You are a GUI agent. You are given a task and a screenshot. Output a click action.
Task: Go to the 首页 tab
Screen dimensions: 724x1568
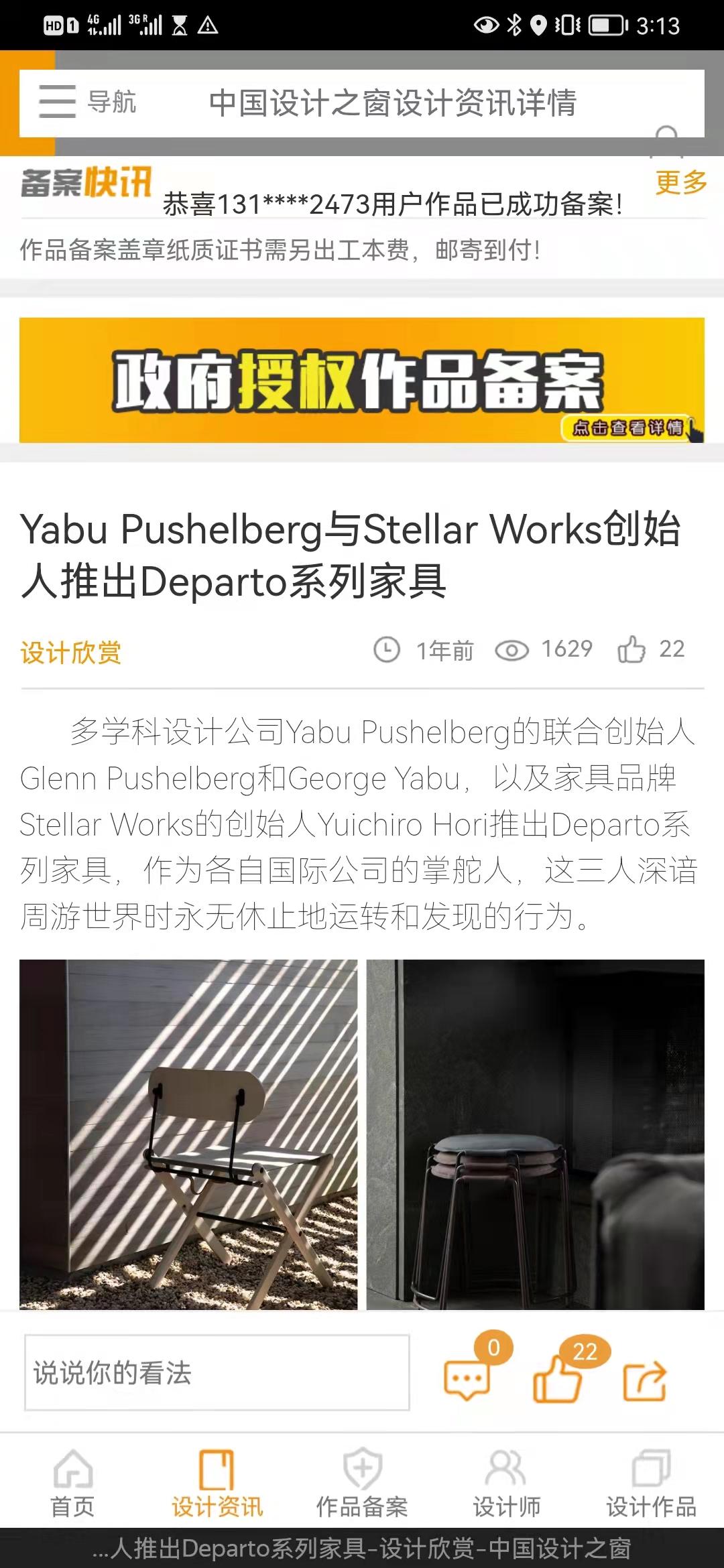tap(72, 1484)
